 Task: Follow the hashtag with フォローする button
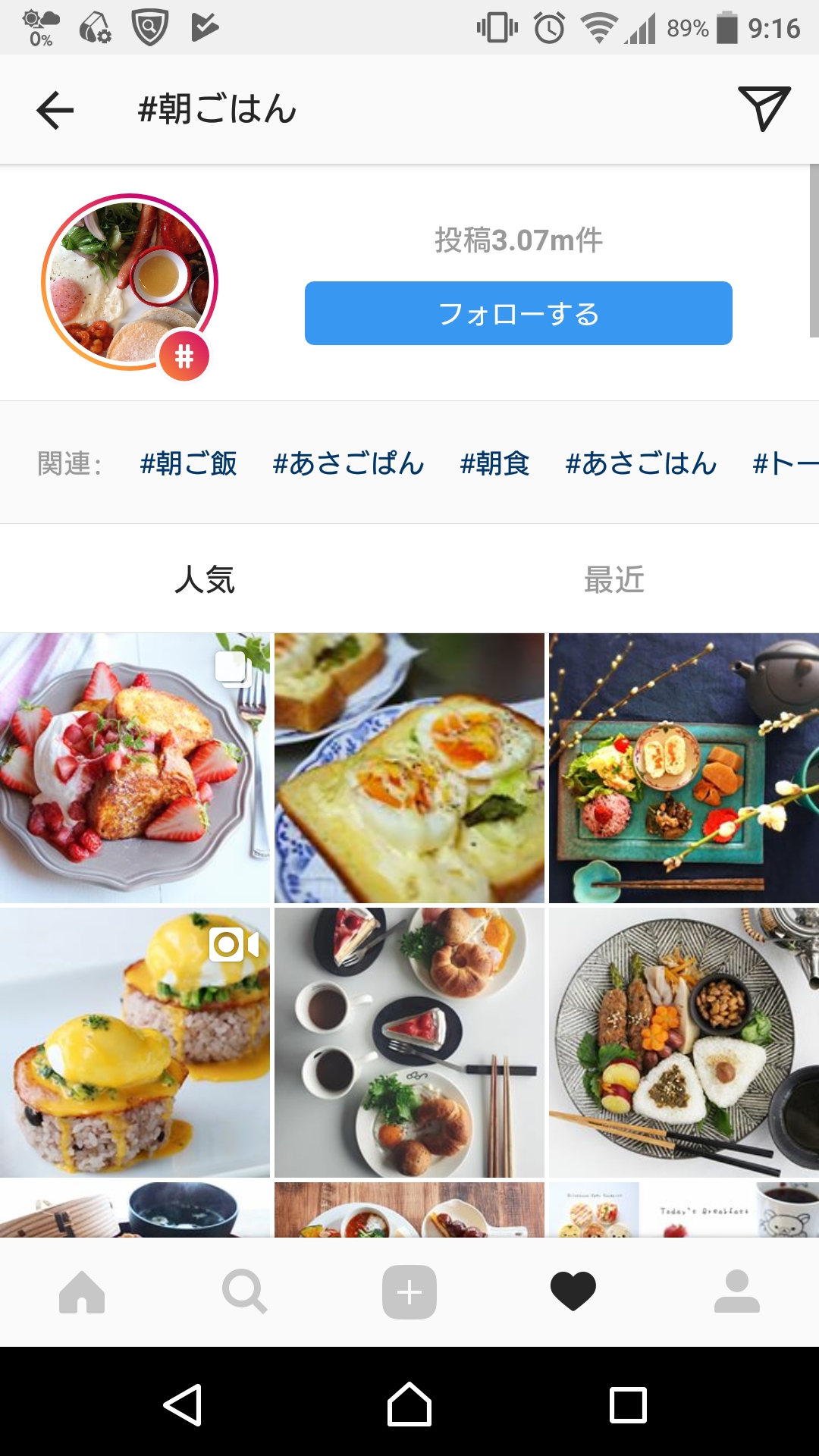click(x=518, y=313)
